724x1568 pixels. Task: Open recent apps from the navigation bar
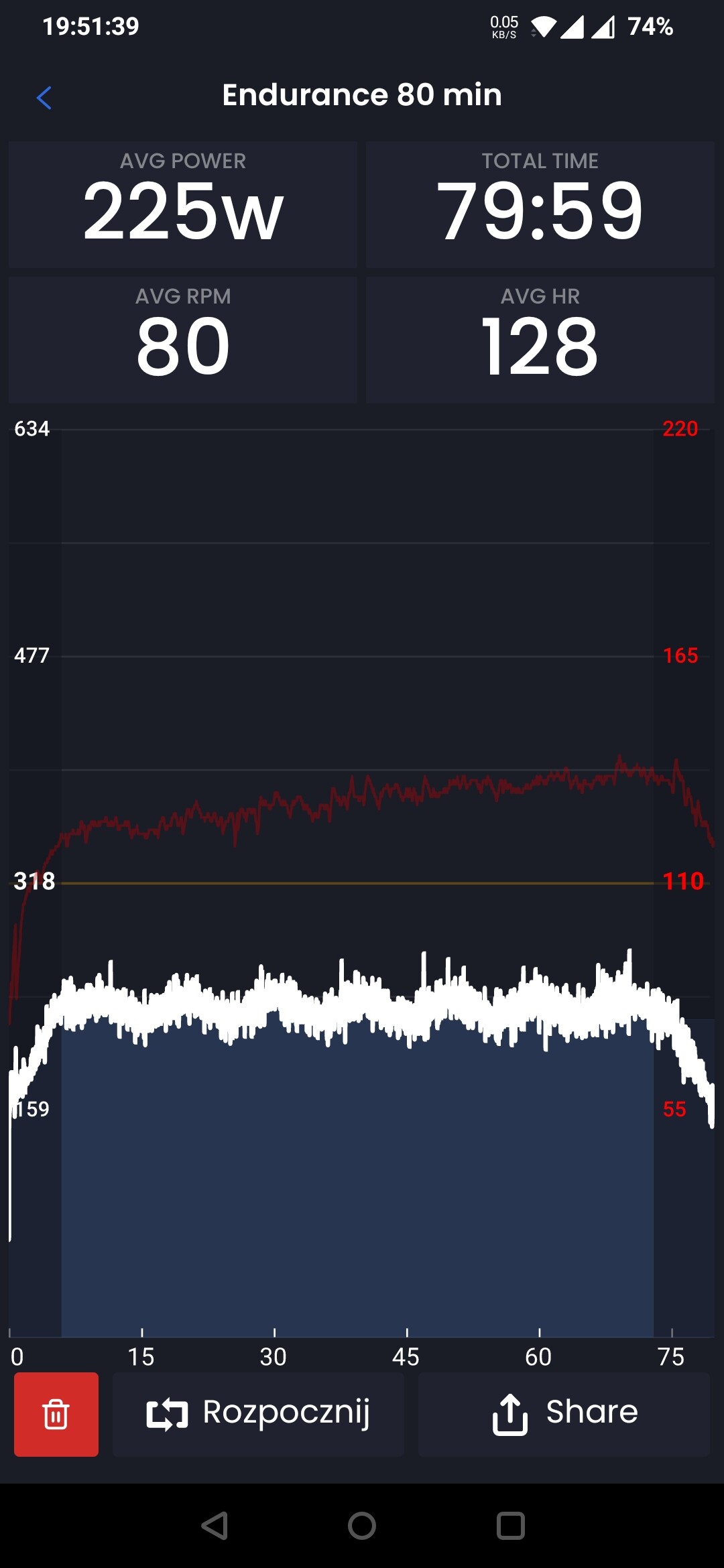510,1526
